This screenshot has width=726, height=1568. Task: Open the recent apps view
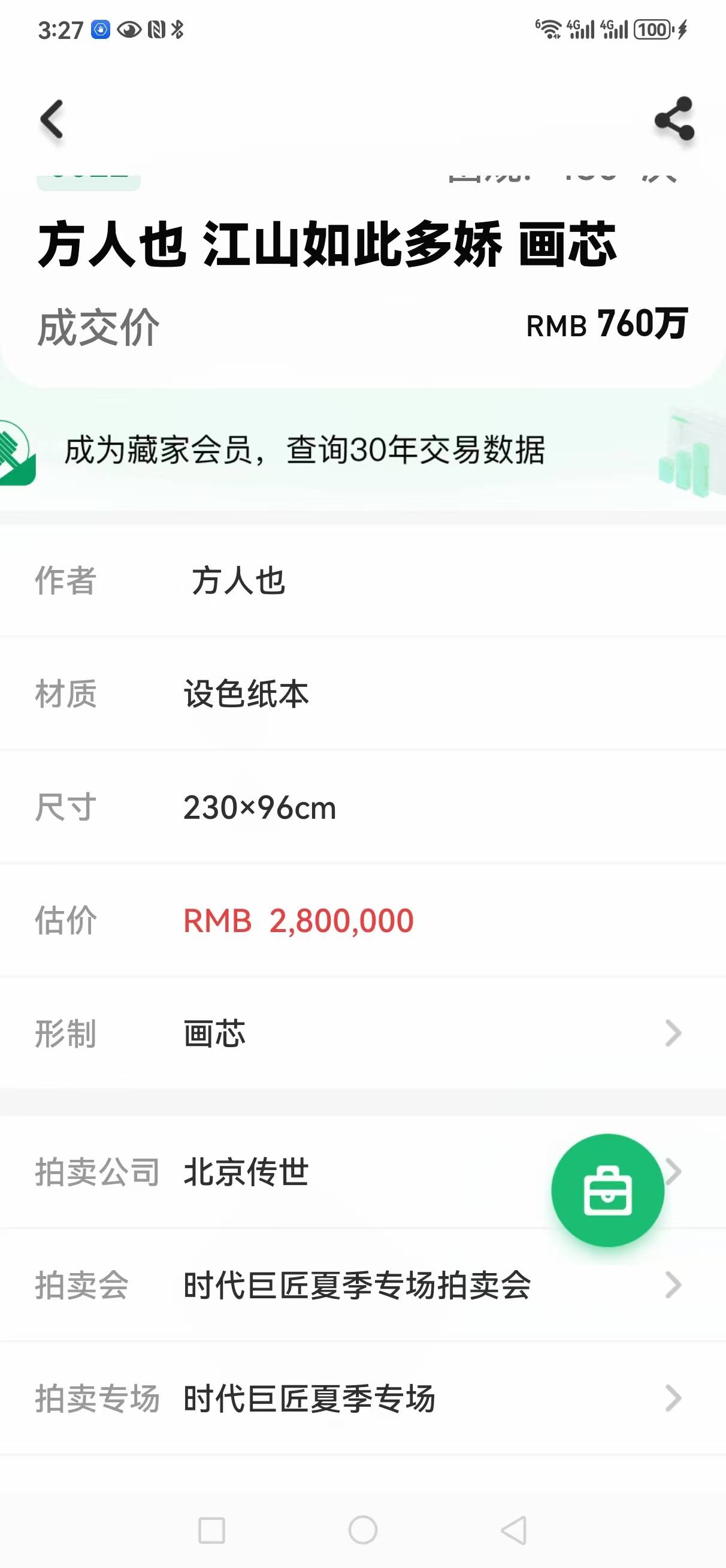tap(212, 1530)
